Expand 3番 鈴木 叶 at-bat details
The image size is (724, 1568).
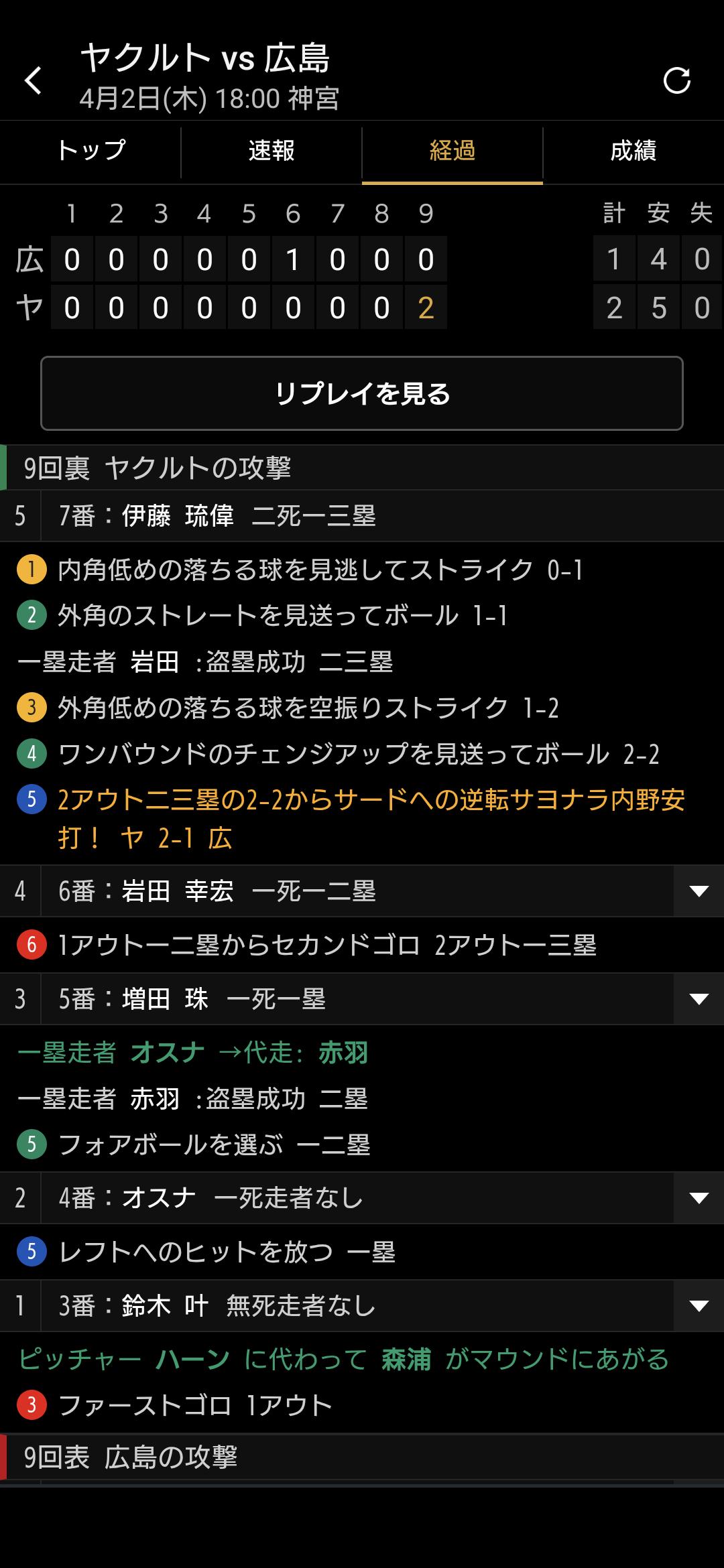coord(699,1306)
